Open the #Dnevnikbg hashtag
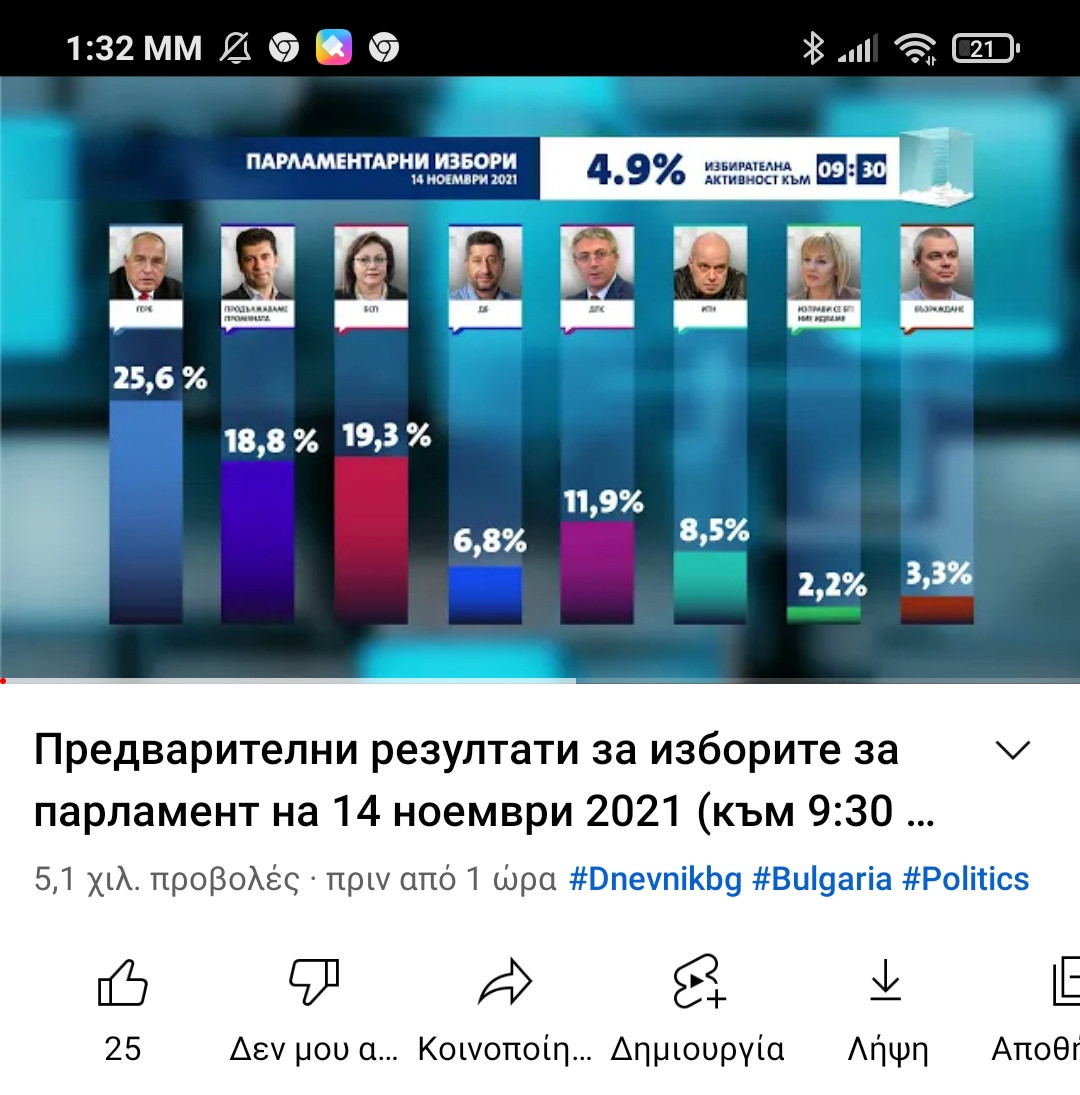 (655, 879)
